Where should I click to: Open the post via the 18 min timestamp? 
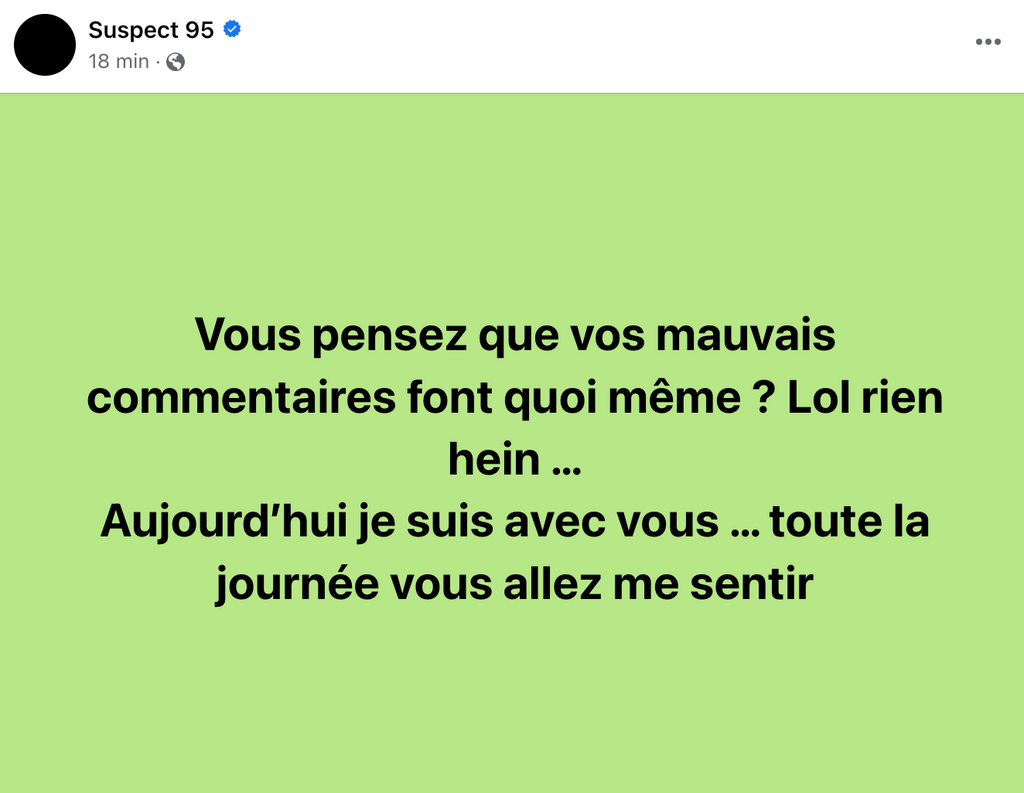(118, 61)
